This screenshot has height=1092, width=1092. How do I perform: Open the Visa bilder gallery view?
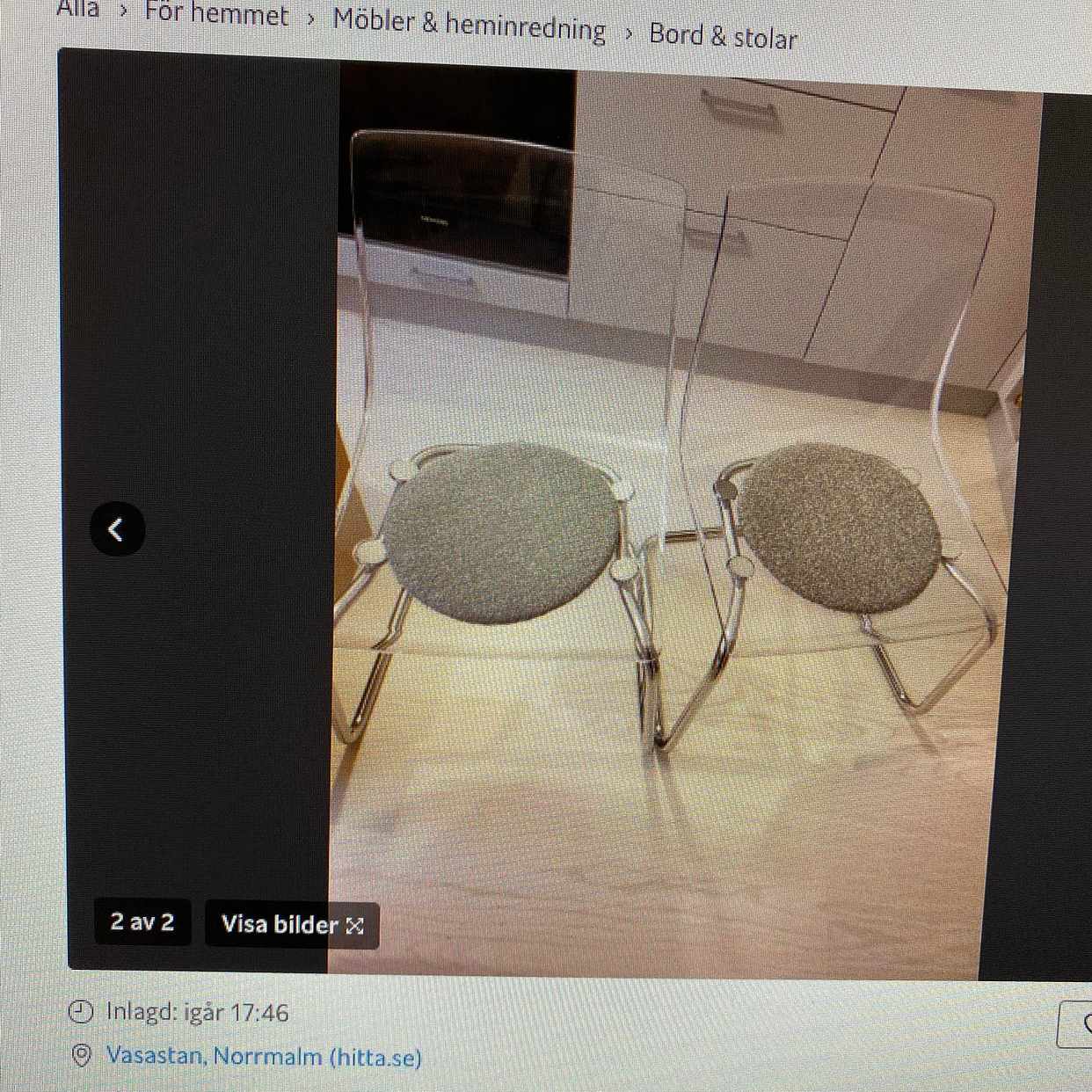(292, 924)
